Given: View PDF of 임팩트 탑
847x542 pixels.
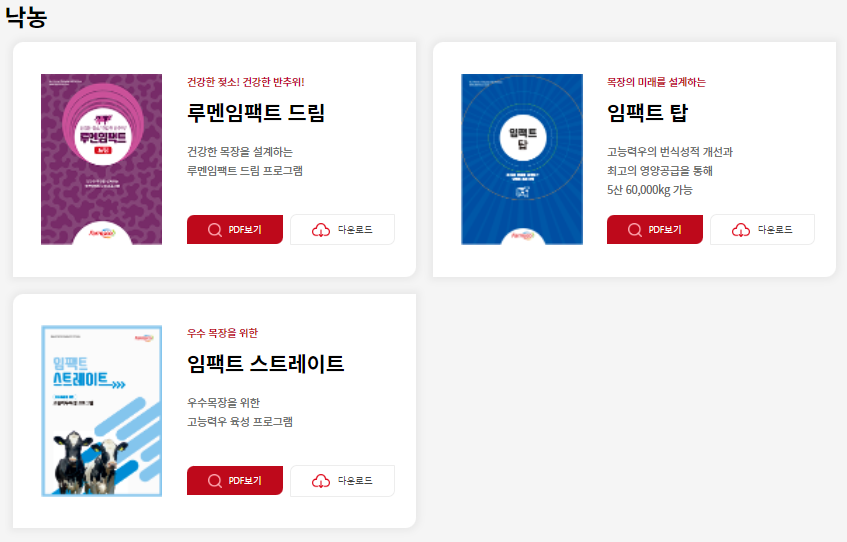Looking at the screenshot, I should coord(655,229).
